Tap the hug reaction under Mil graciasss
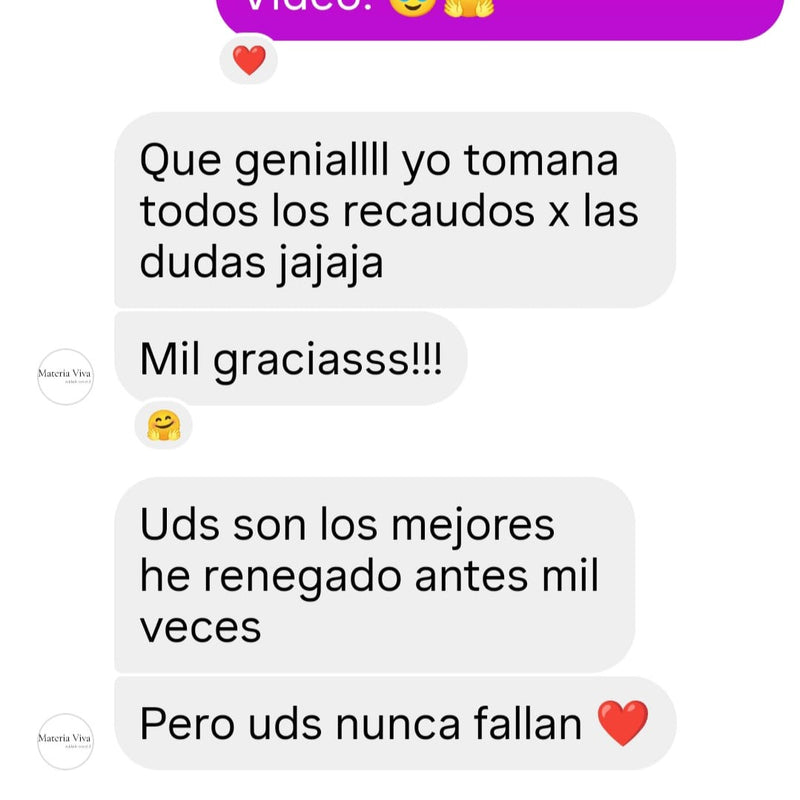800x800 pixels. click(163, 427)
